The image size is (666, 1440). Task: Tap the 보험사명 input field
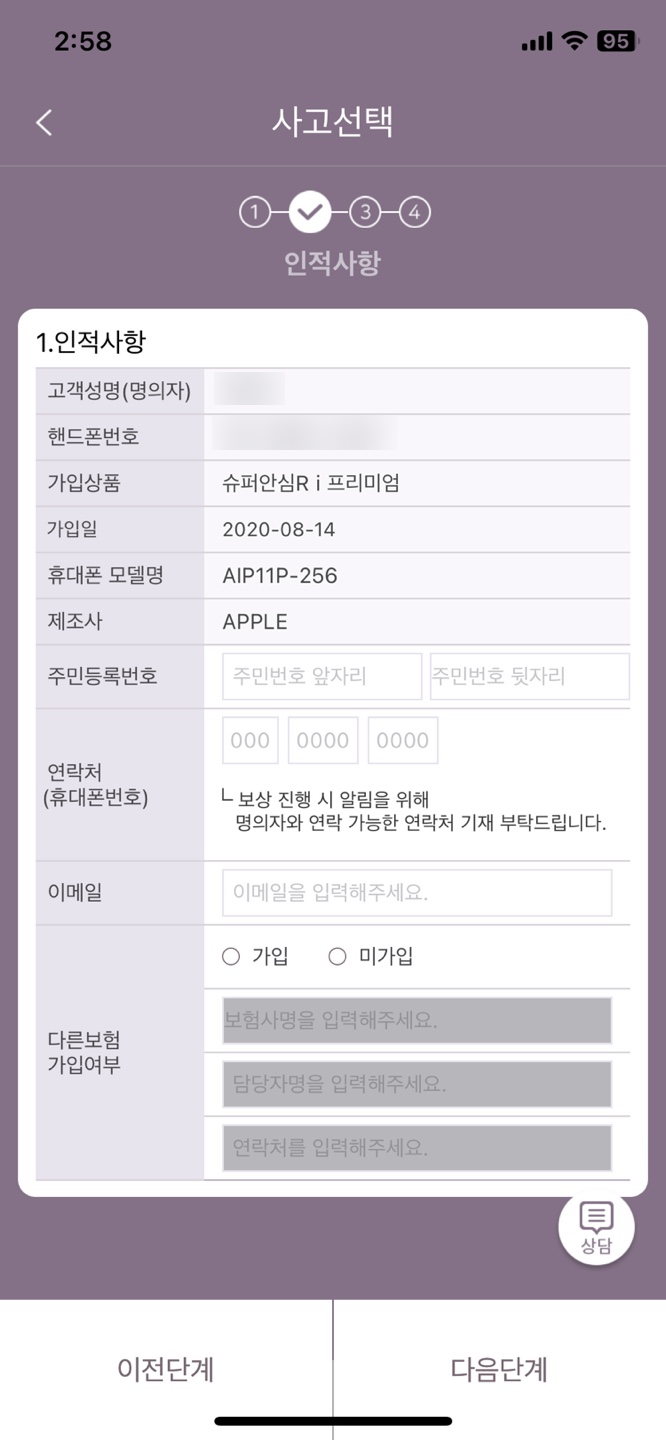[417, 1021]
